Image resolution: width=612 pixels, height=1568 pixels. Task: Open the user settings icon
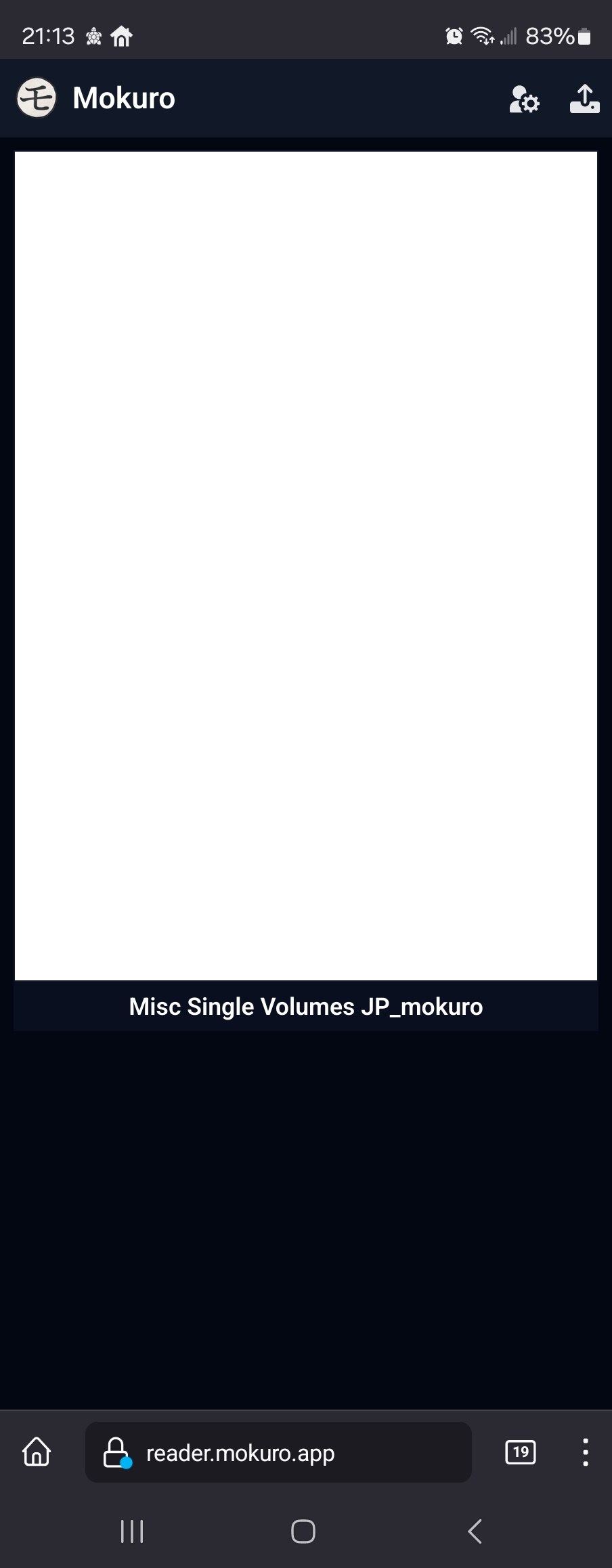coord(524,99)
